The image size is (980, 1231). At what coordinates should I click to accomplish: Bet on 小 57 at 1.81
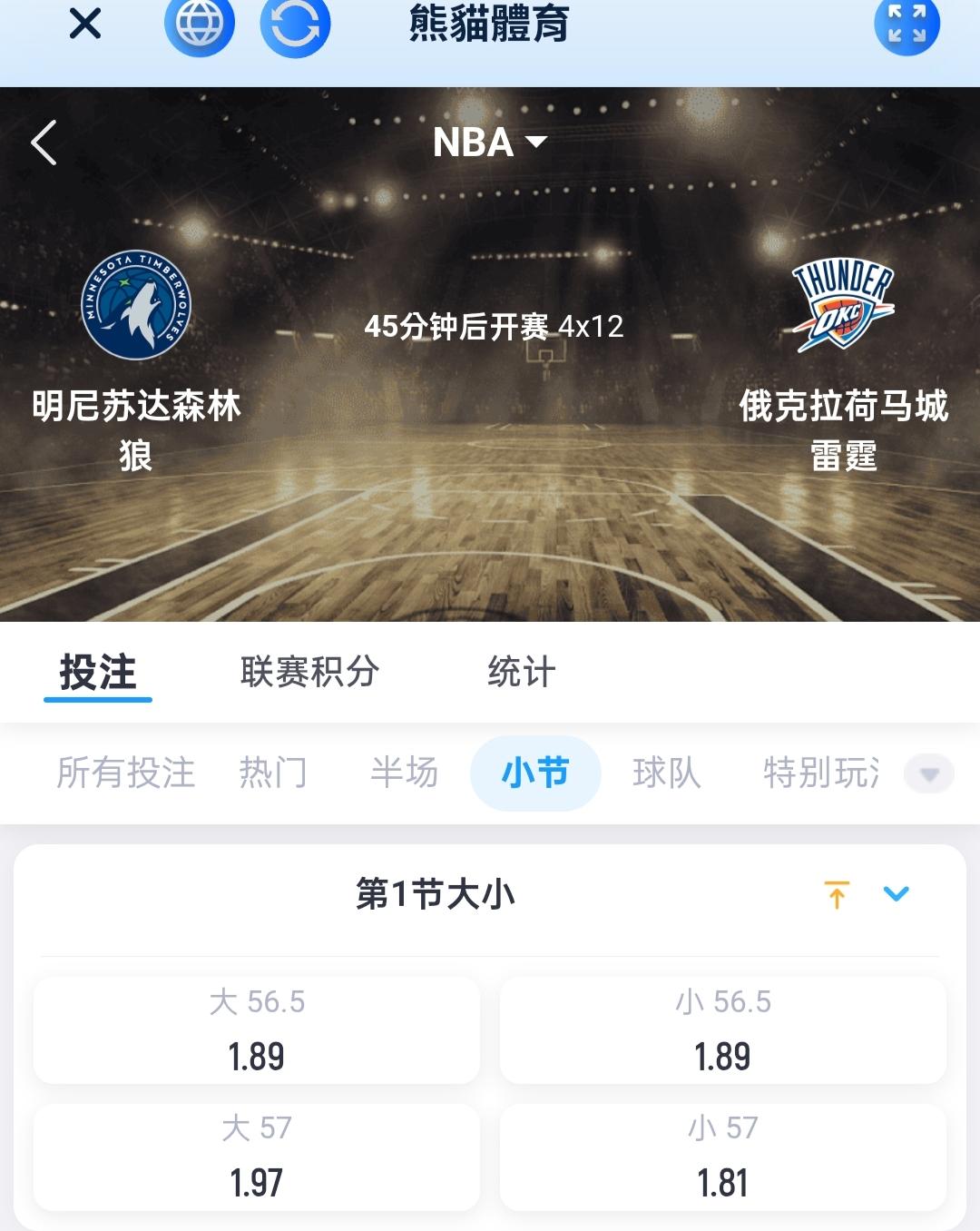(723, 1157)
